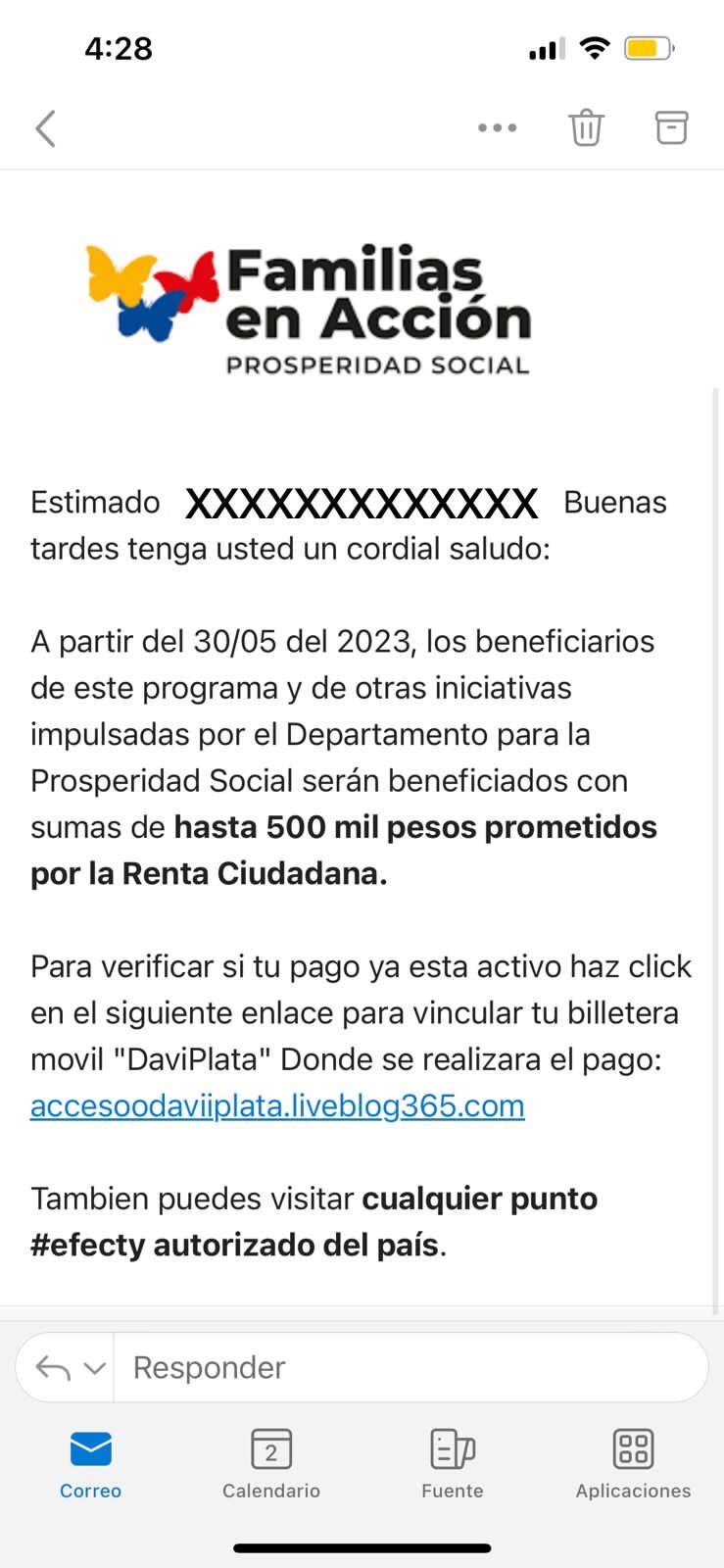Tap the reply arrow icon
724x1568 pixels.
[57, 1366]
